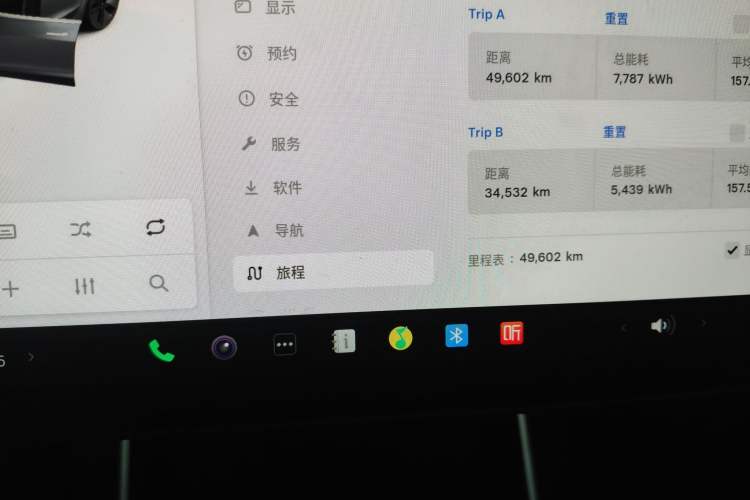The image size is (750, 500).
Task: Toggle the checkbox beside the odometer
Action: point(732,250)
